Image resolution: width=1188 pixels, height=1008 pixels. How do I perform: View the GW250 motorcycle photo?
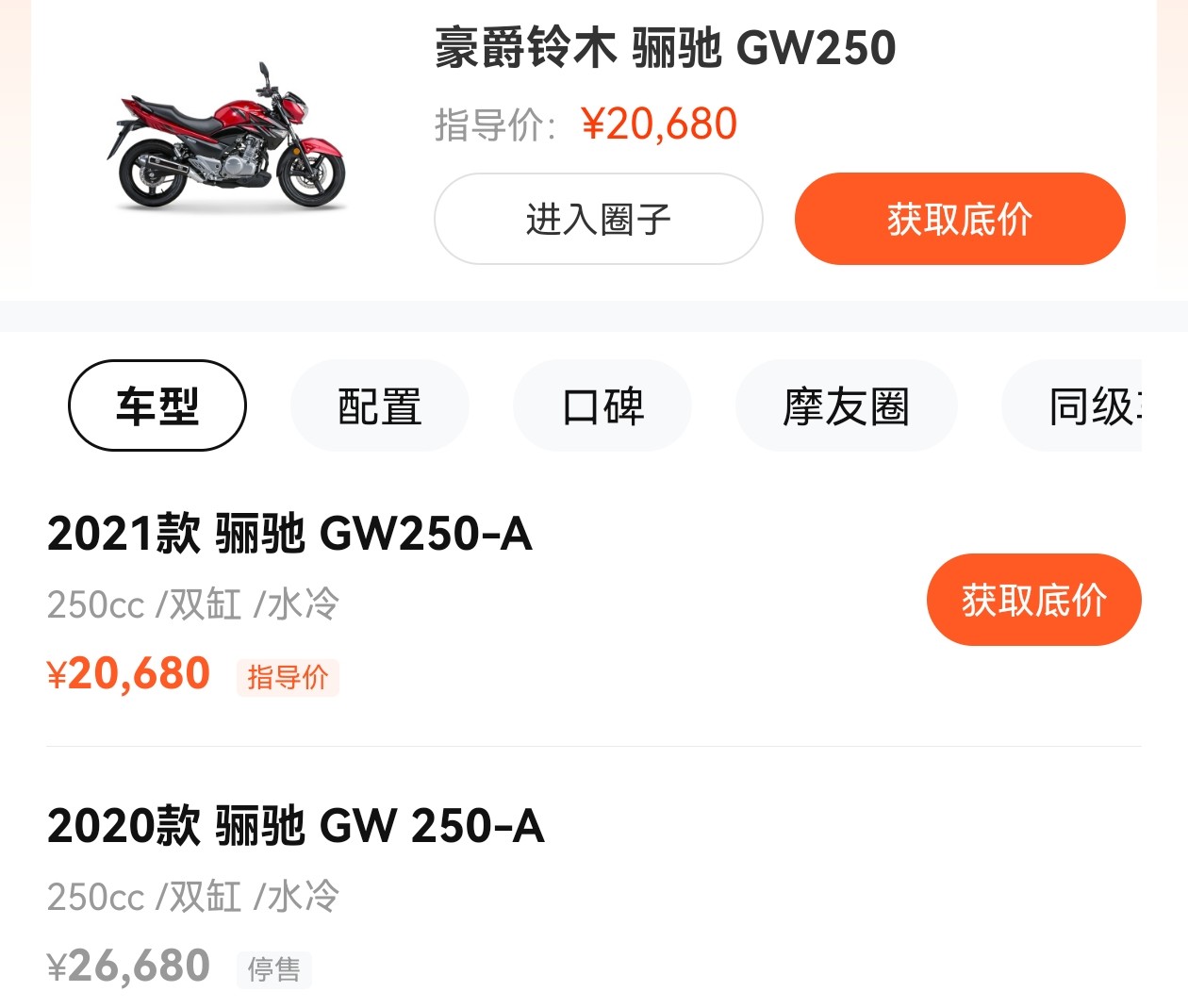coord(226,137)
